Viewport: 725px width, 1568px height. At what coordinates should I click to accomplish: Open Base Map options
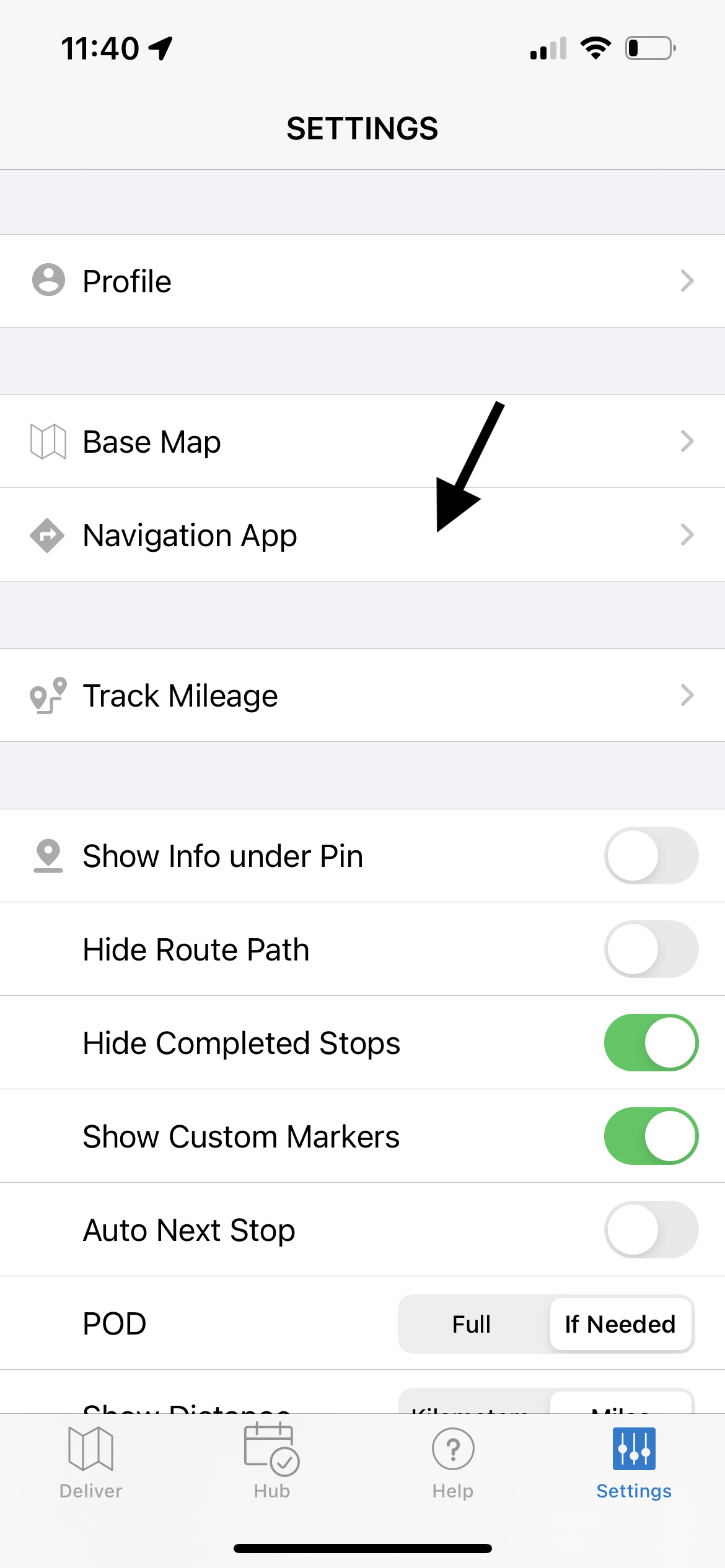pyautogui.click(x=362, y=442)
